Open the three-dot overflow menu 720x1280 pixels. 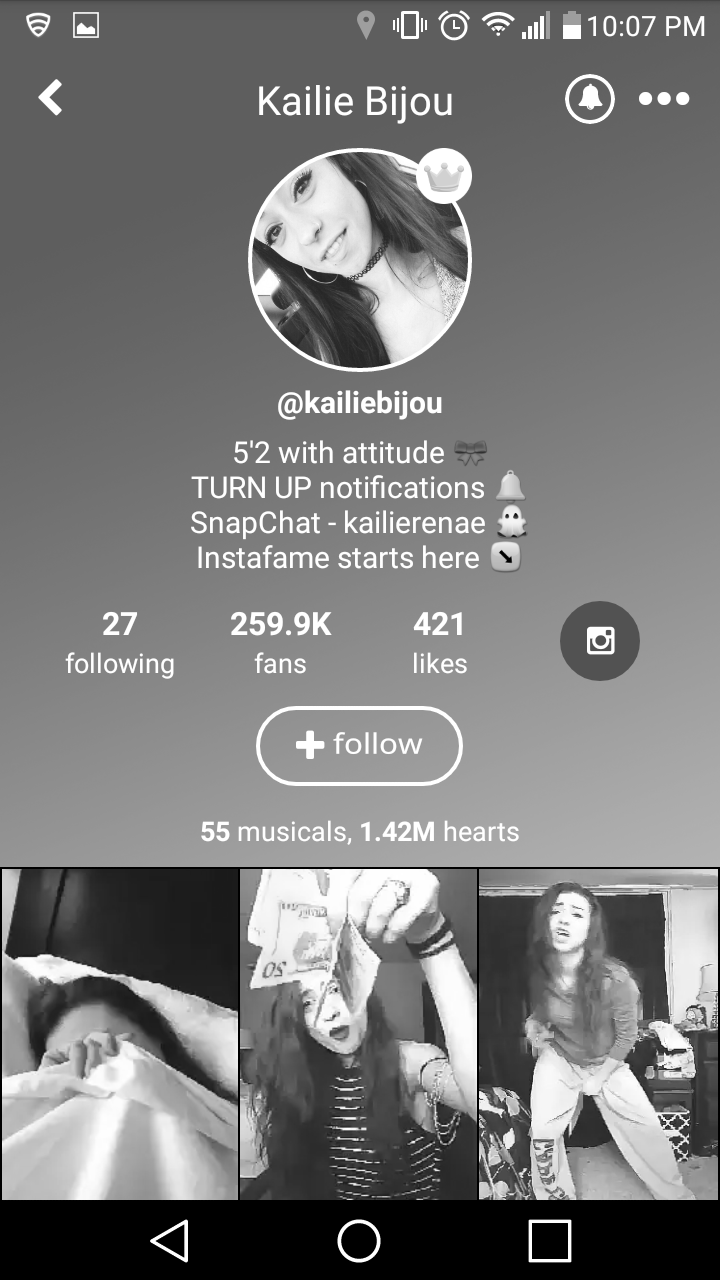pos(664,98)
